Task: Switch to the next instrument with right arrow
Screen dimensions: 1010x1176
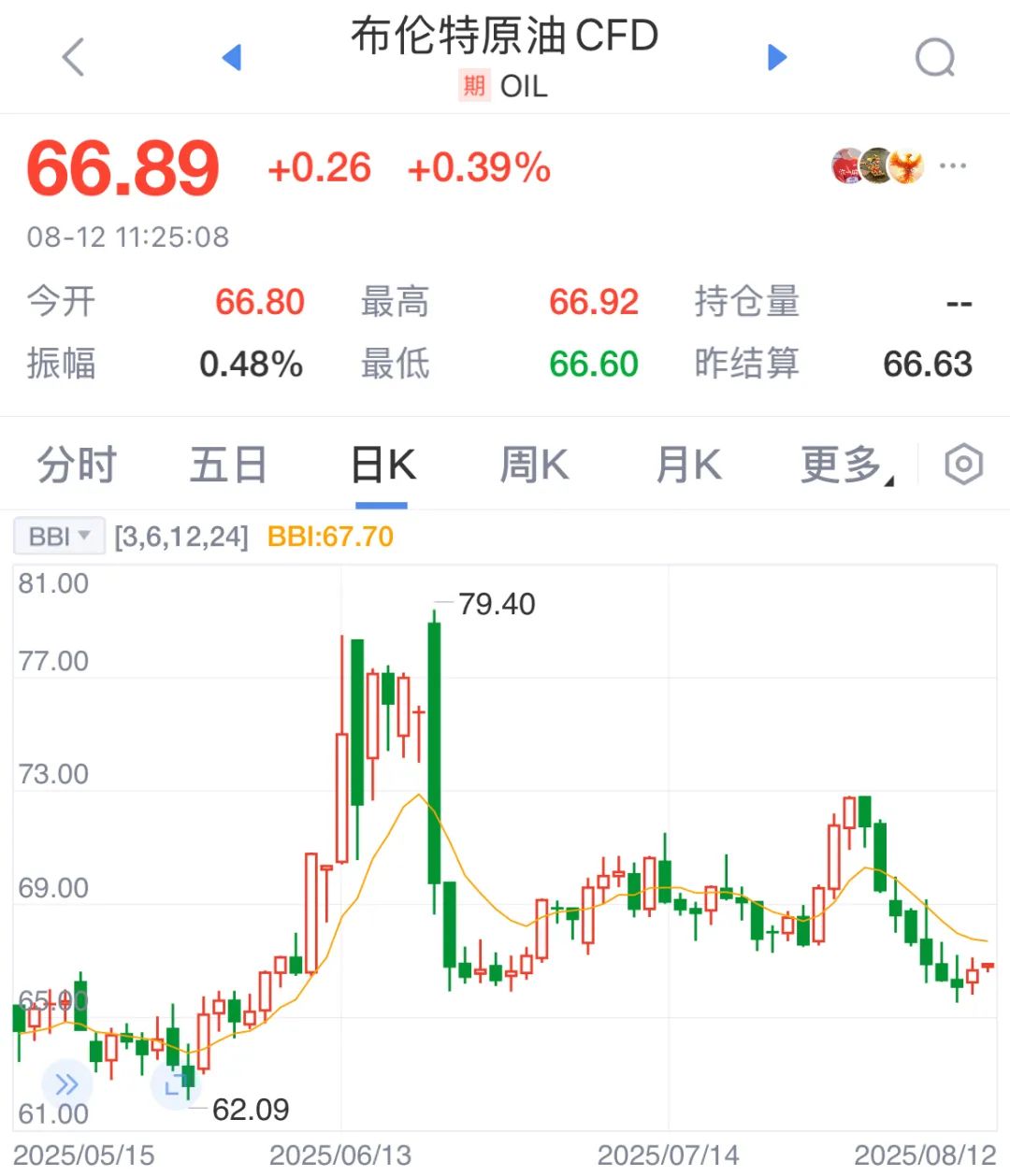Action: point(777,57)
